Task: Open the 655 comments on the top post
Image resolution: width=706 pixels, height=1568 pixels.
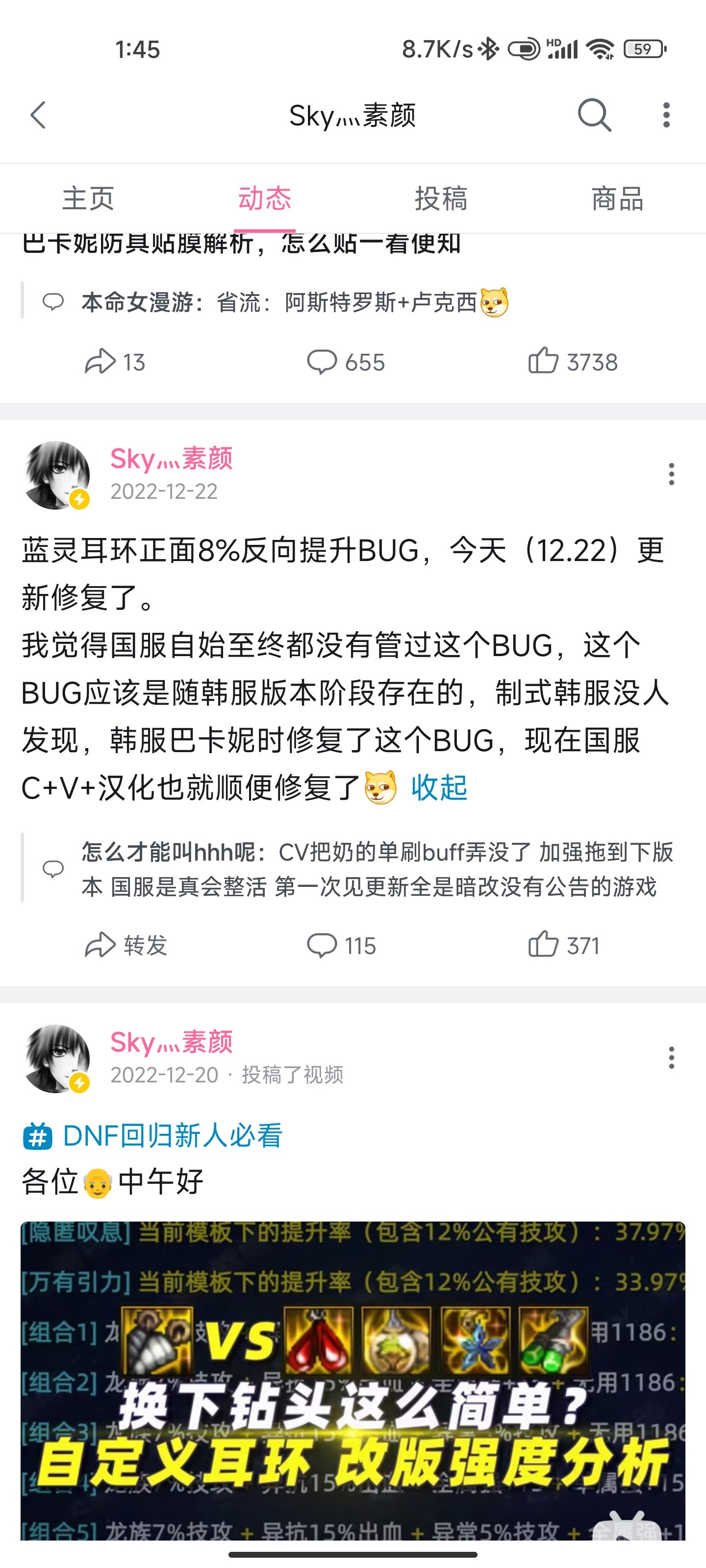Action: coord(345,362)
